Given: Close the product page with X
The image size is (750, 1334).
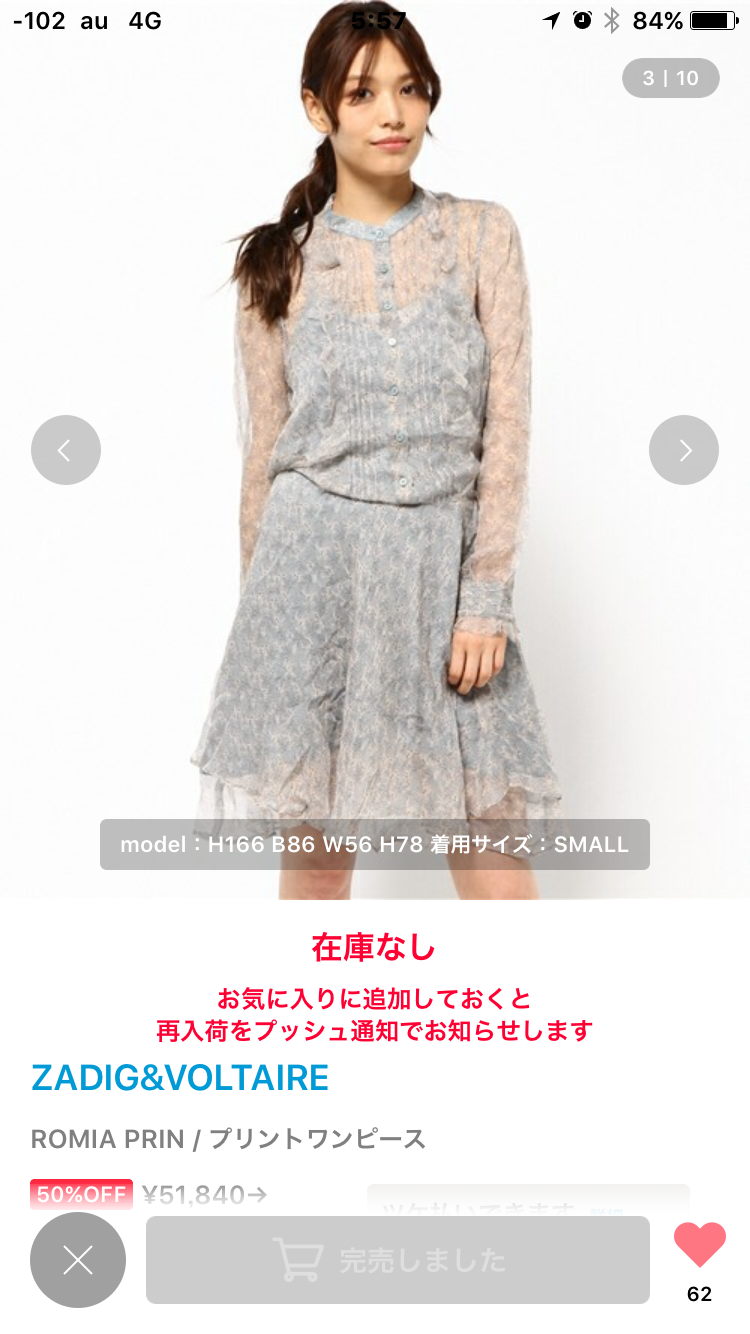Looking at the screenshot, I should (78, 1260).
